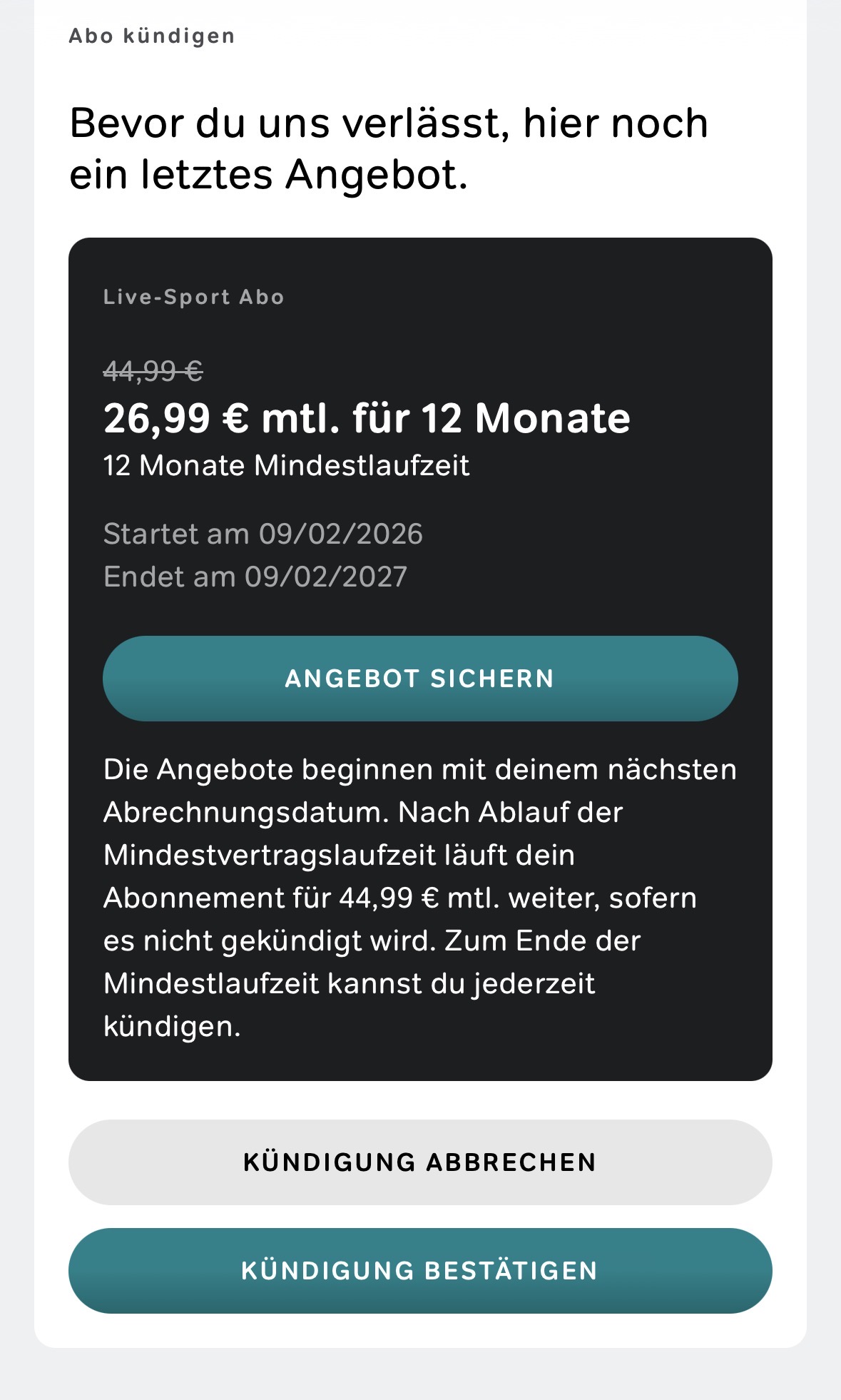This screenshot has width=841, height=1400.
Task: Select Kündigung abbrechen
Action: (420, 1162)
